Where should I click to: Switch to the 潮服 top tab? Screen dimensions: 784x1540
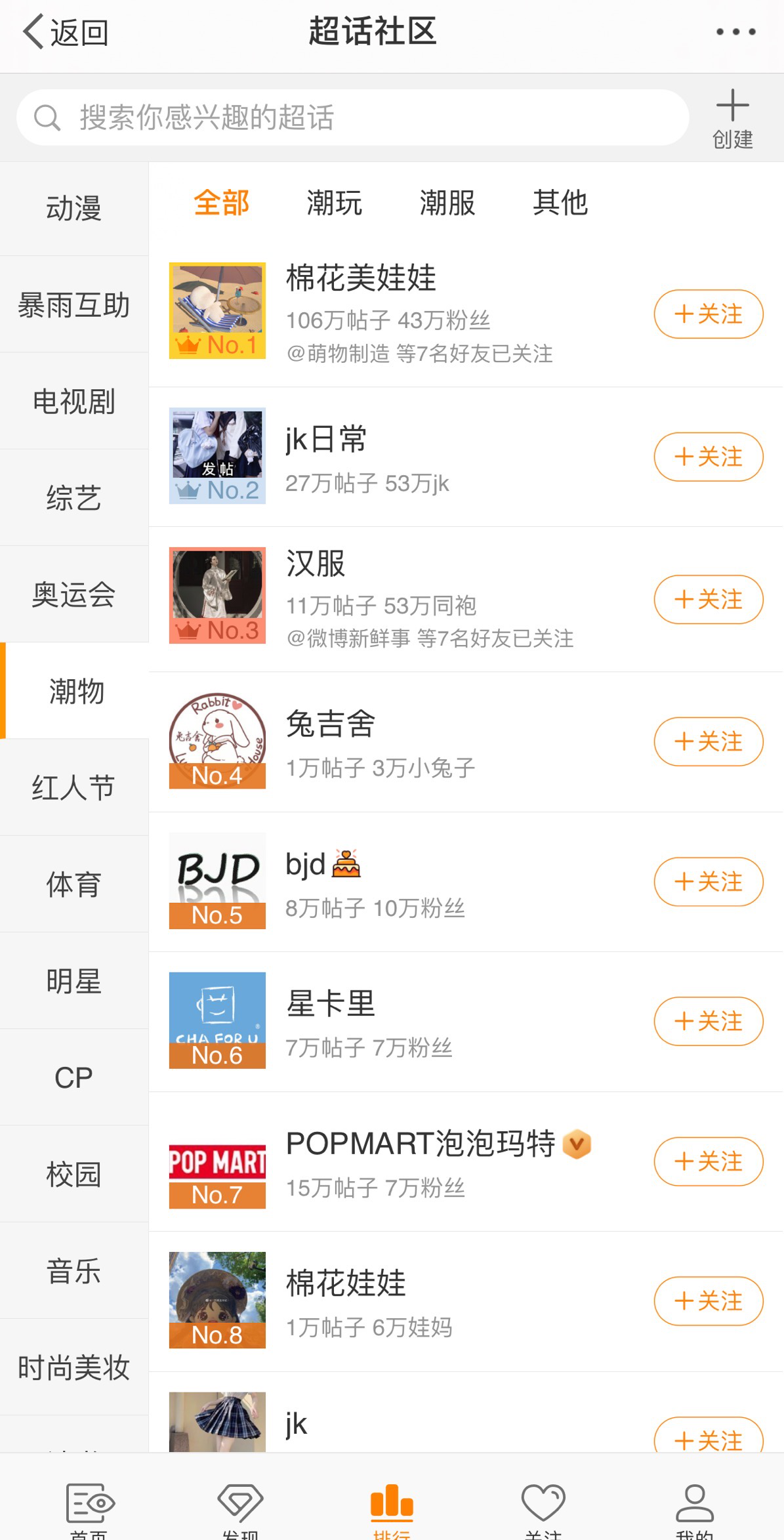point(447,202)
